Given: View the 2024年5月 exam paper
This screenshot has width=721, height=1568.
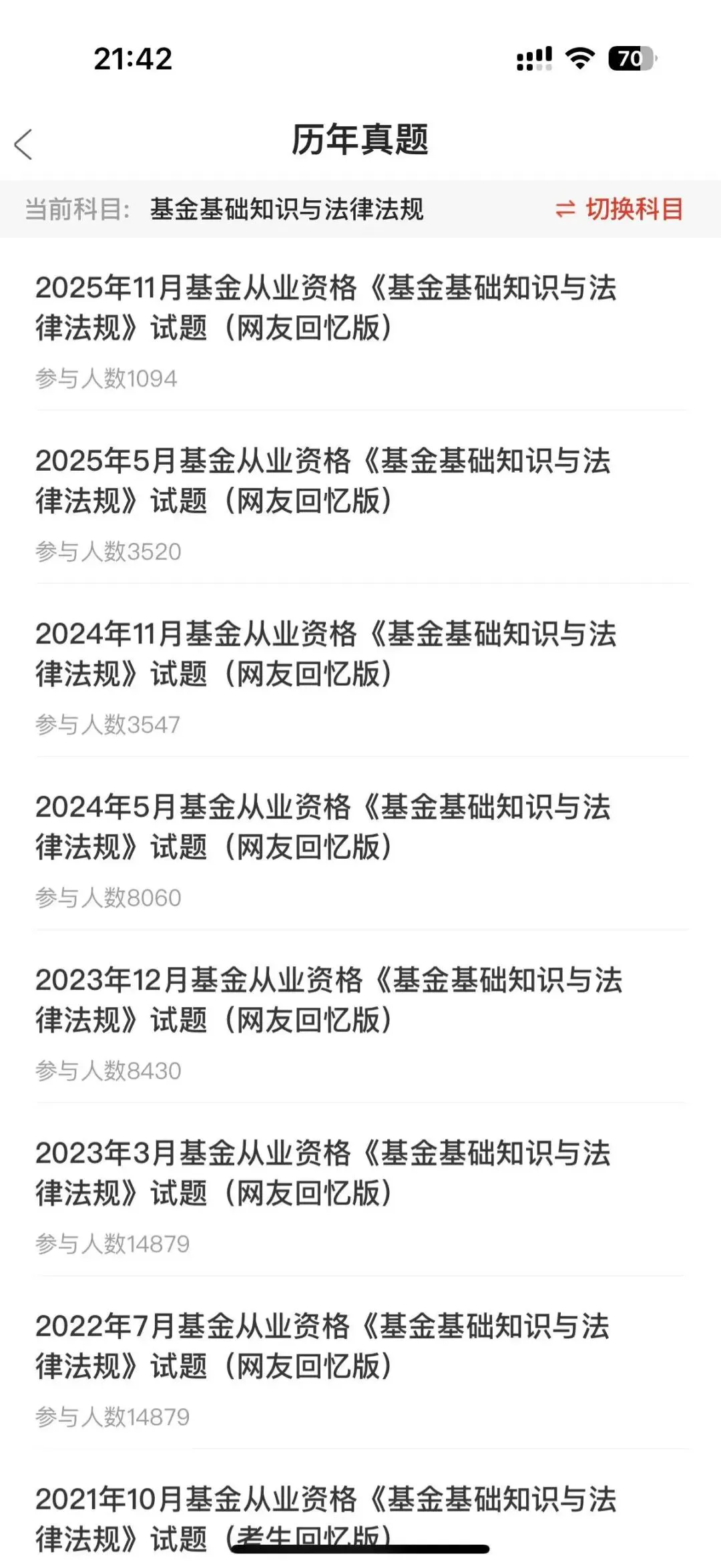Looking at the screenshot, I should pyautogui.click(x=323, y=827).
